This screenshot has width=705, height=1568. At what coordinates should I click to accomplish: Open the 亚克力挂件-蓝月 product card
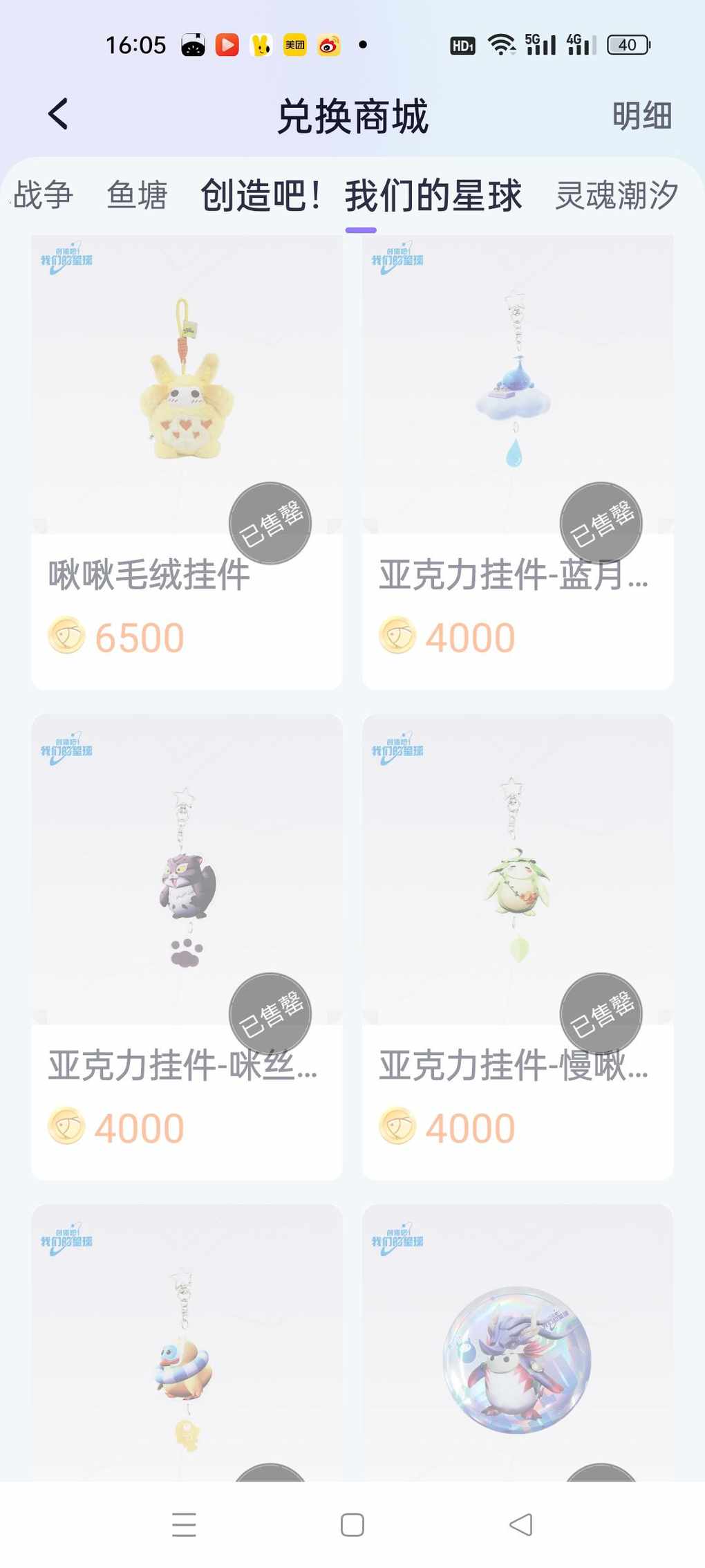click(x=518, y=461)
